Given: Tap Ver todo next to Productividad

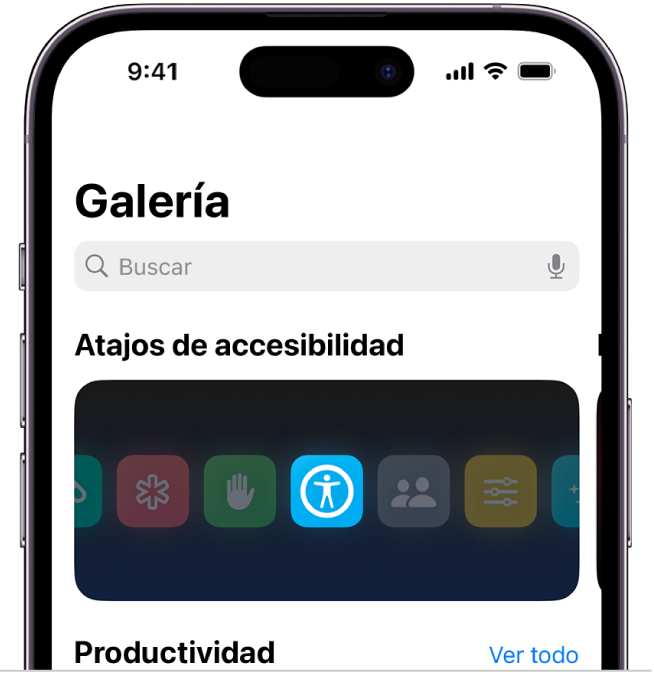Looking at the screenshot, I should [533, 655].
